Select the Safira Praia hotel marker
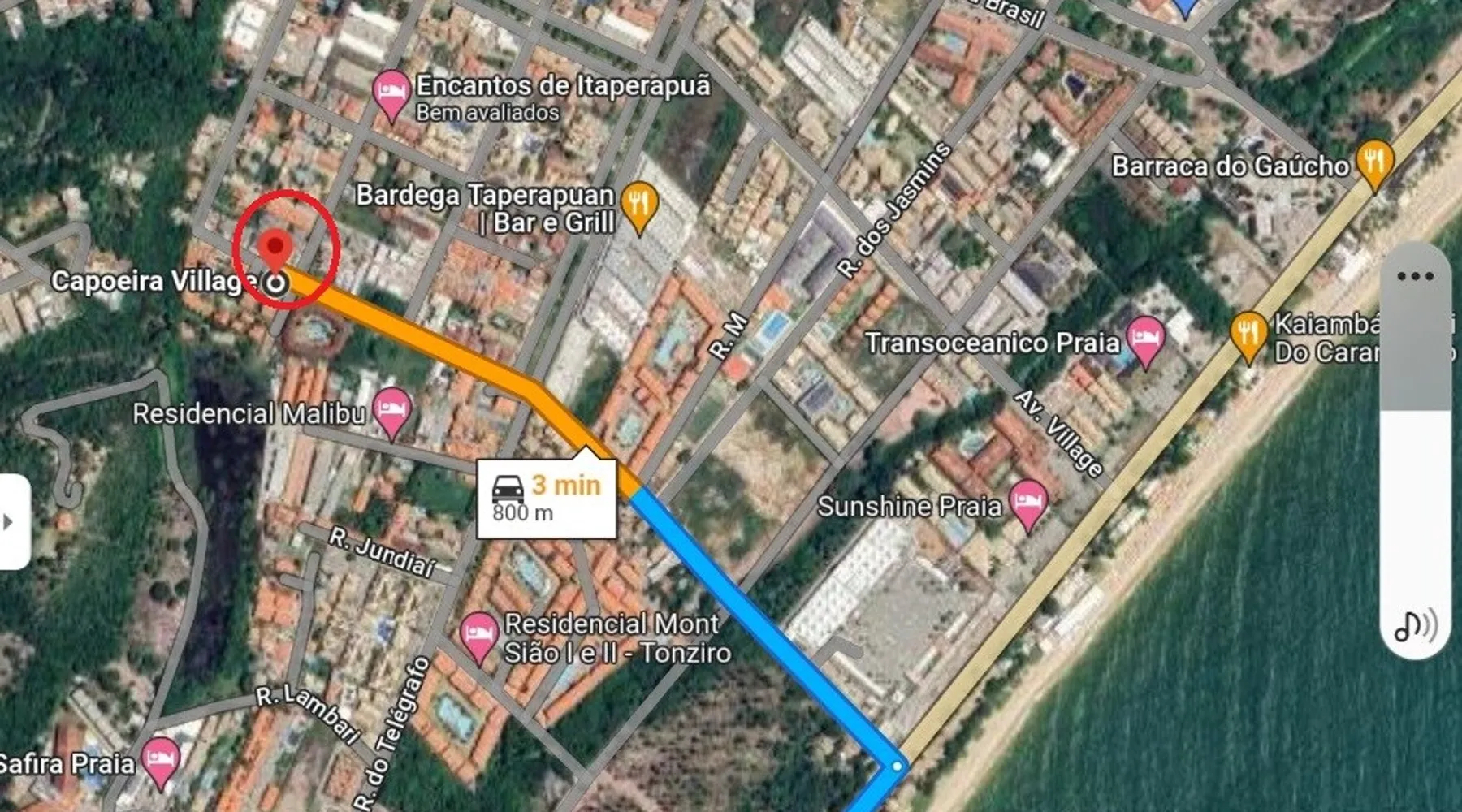 tap(161, 760)
